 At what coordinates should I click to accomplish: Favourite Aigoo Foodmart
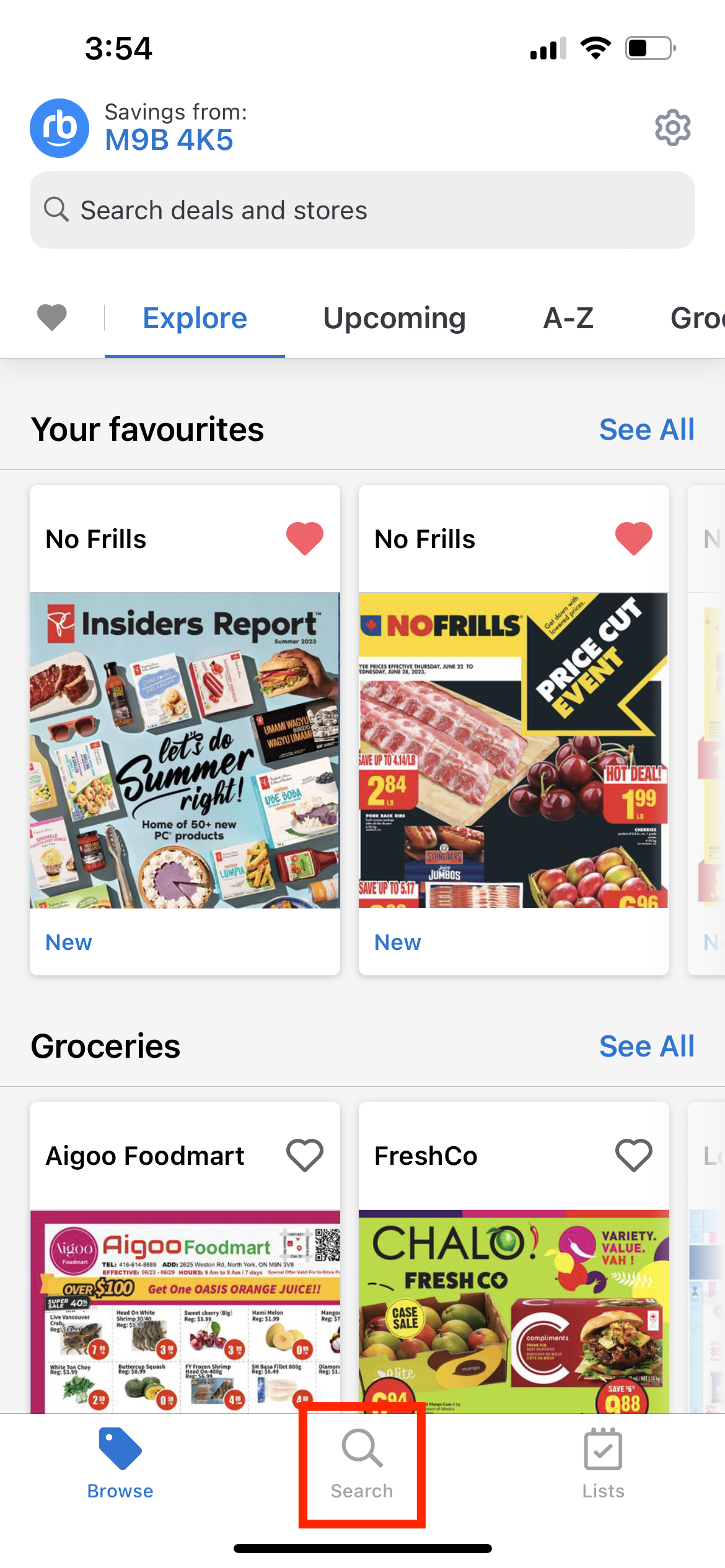point(305,1155)
